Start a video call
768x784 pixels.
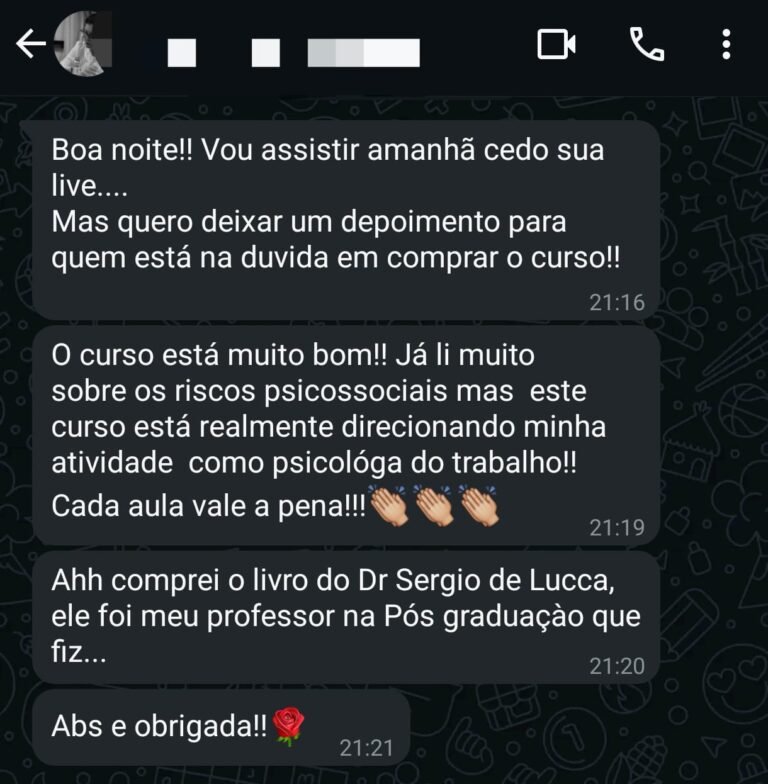[x=557, y=44]
